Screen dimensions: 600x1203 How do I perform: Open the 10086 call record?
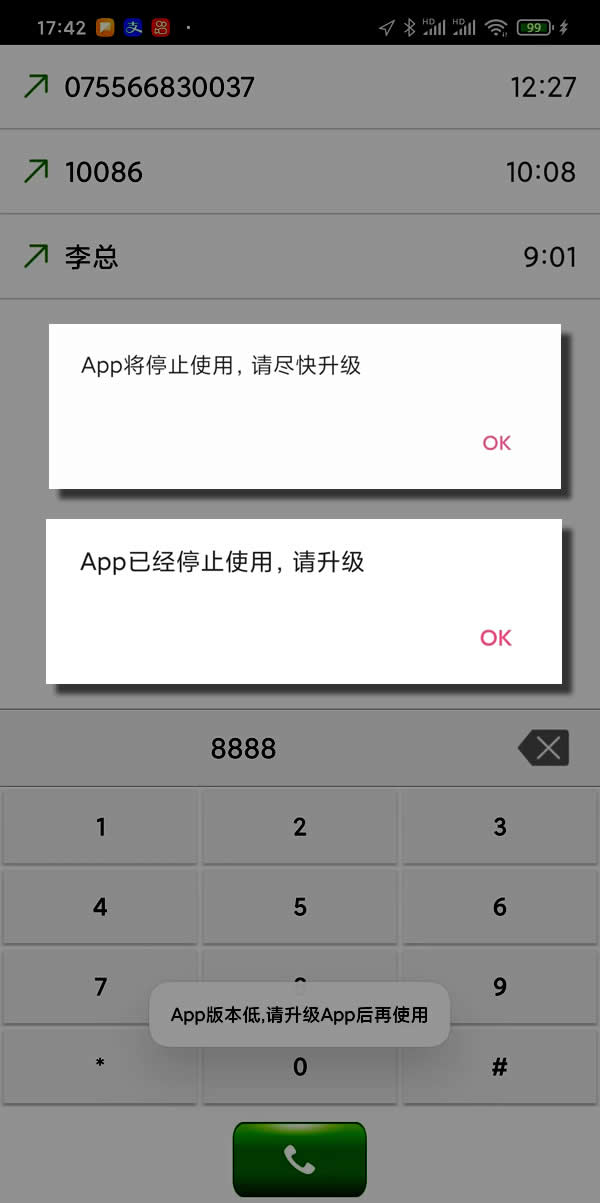coord(300,172)
